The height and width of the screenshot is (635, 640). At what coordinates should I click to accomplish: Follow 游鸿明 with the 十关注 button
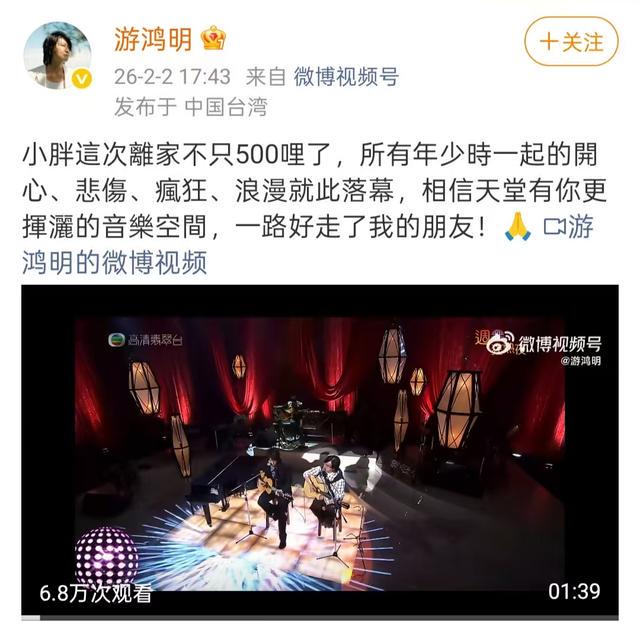pyautogui.click(x=571, y=42)
